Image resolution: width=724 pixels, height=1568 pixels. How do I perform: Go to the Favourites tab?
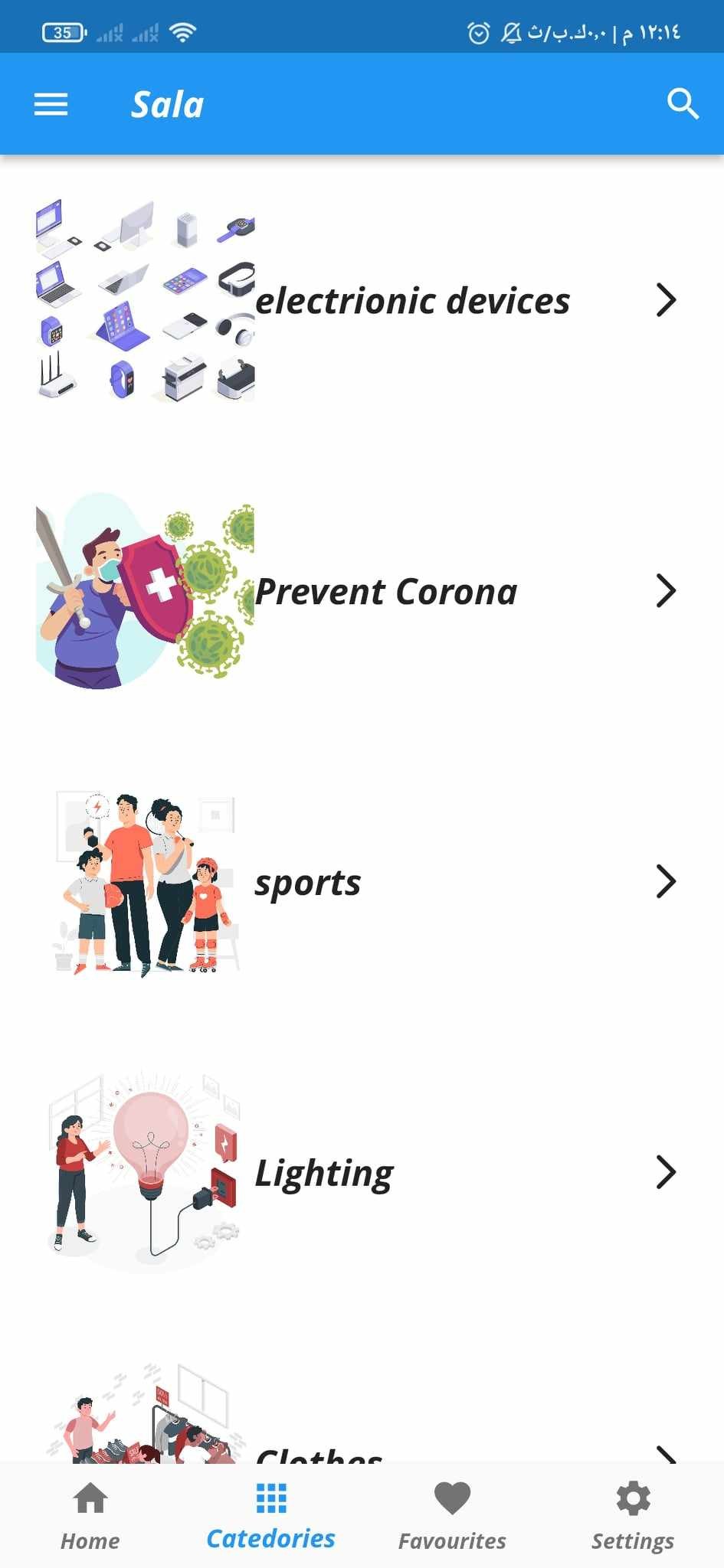point(452,1516)
